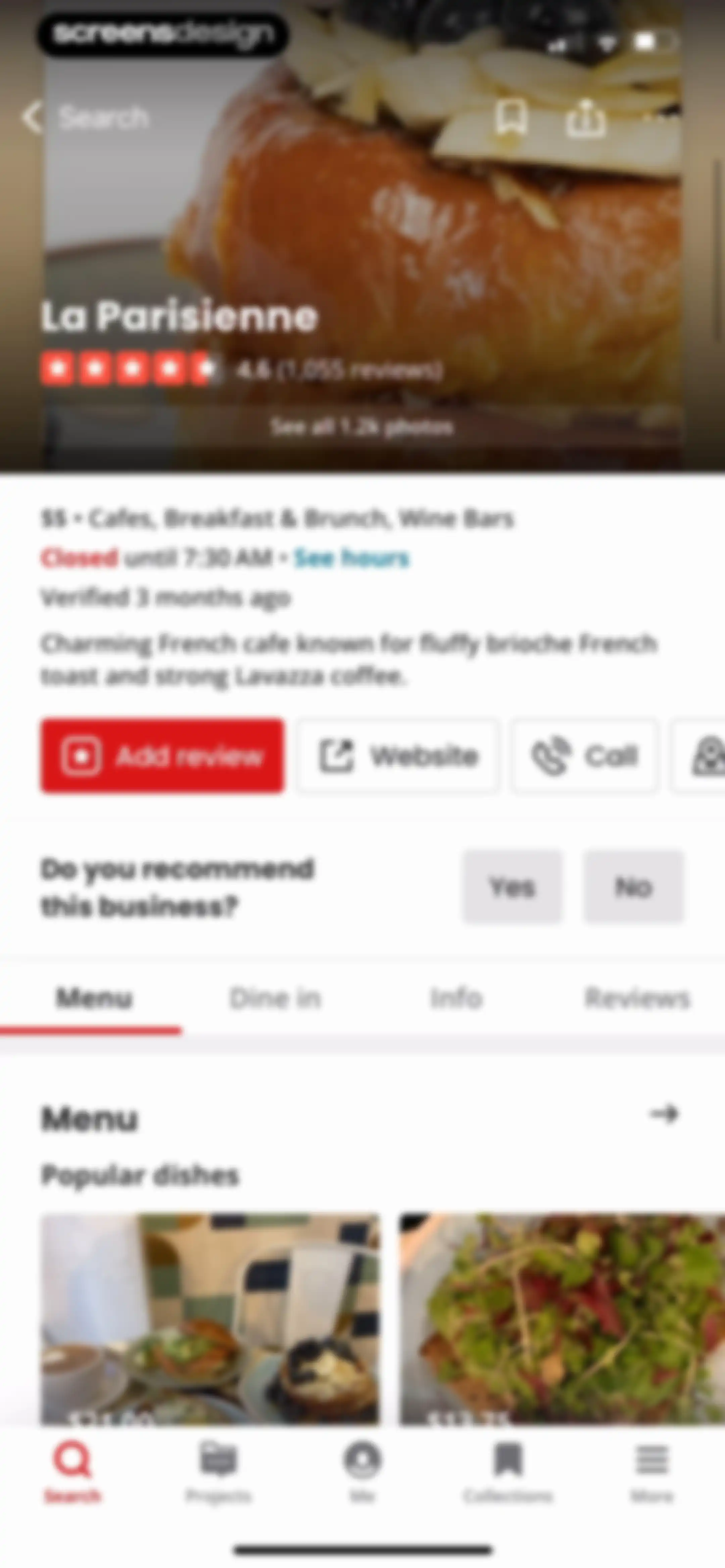
Task: Open the More tab
Action: 652,1470
